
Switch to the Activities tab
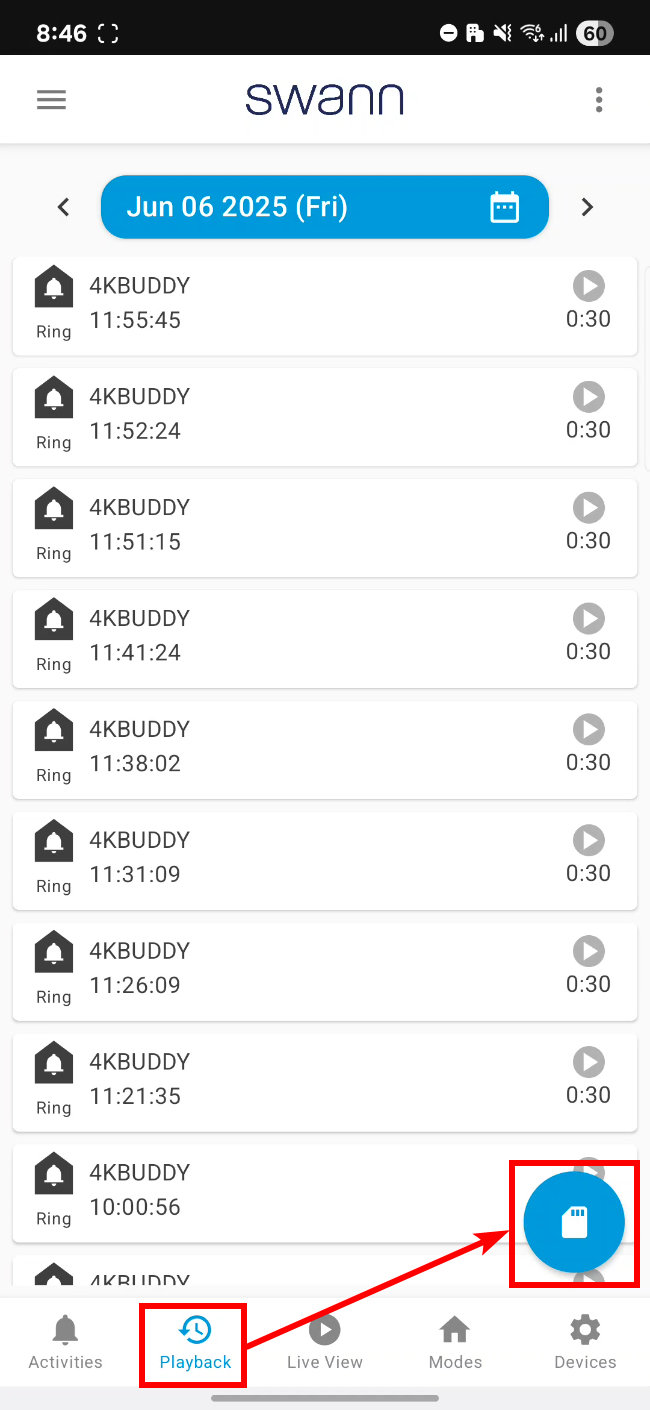(x=65, y=1343)
